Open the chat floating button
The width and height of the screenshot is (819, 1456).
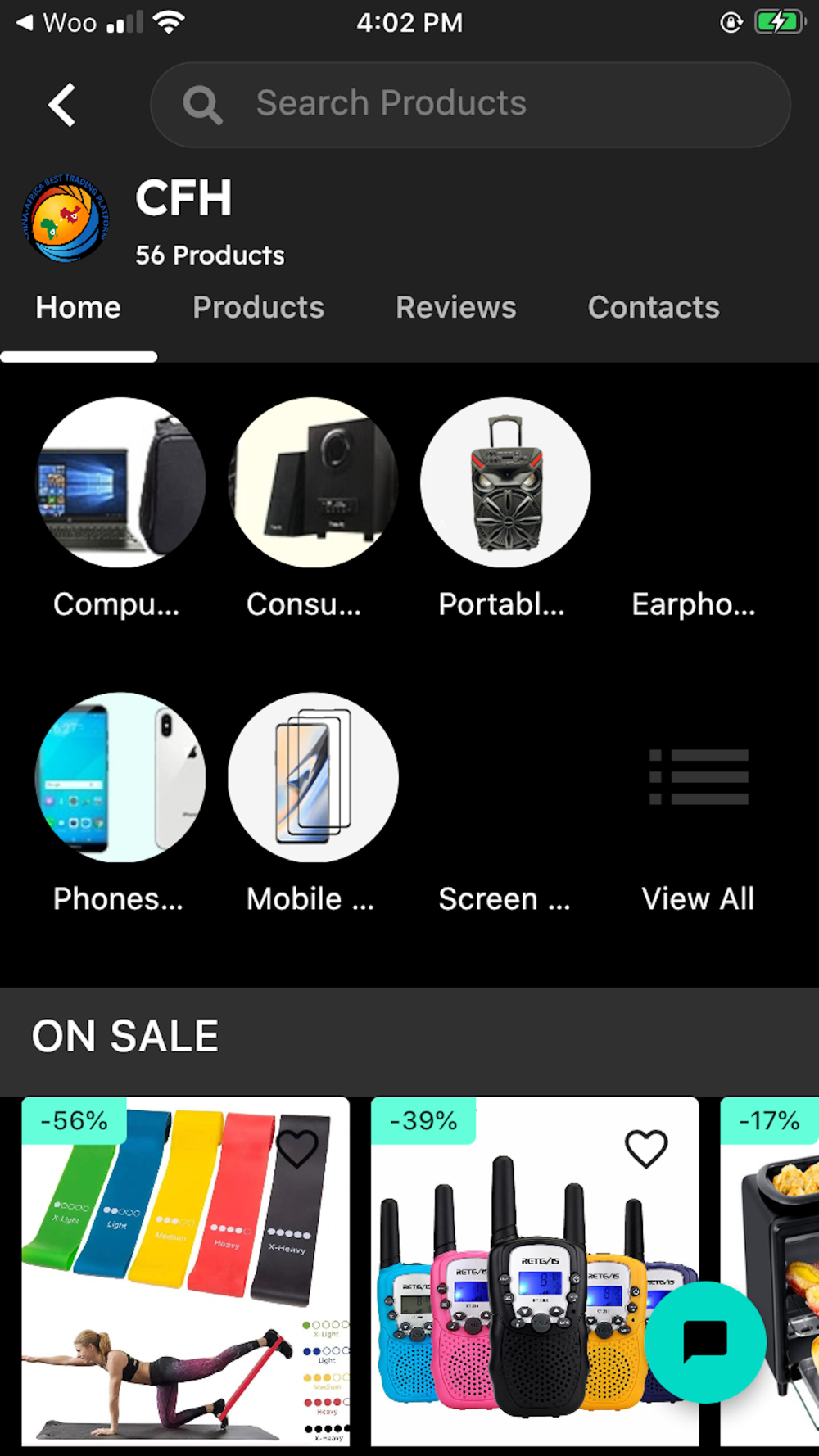click(x=705, y=1342)
